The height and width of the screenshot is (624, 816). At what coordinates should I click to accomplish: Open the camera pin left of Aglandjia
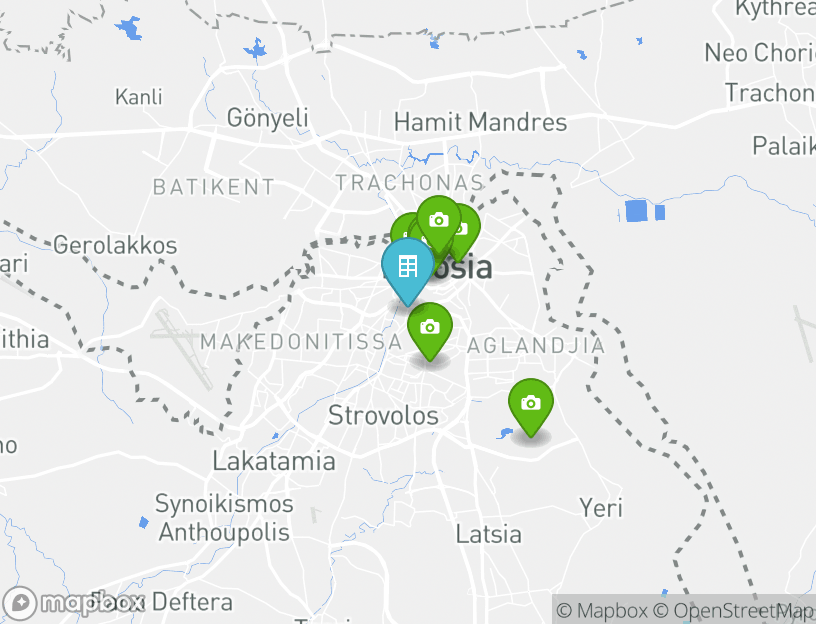430,328
